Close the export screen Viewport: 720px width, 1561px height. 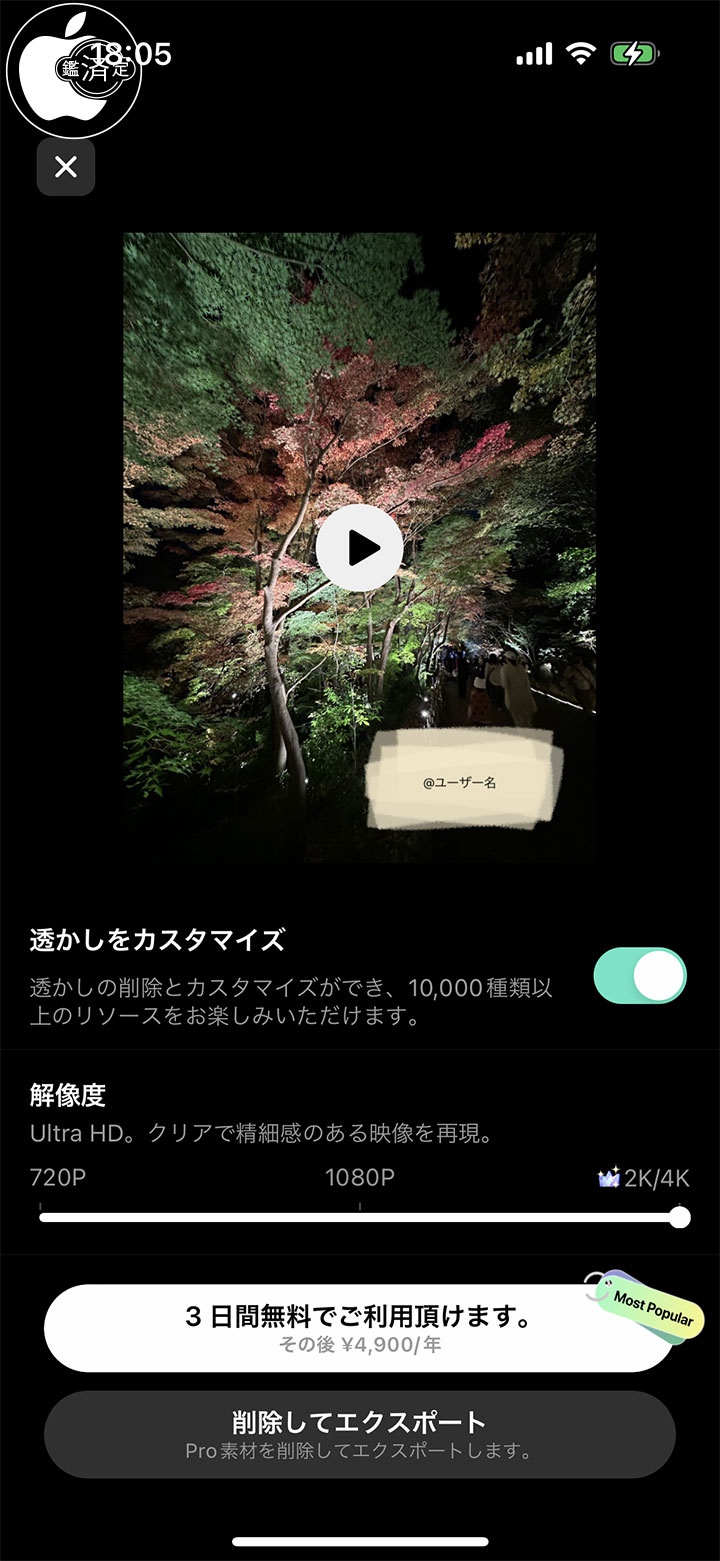coord(66,167)
